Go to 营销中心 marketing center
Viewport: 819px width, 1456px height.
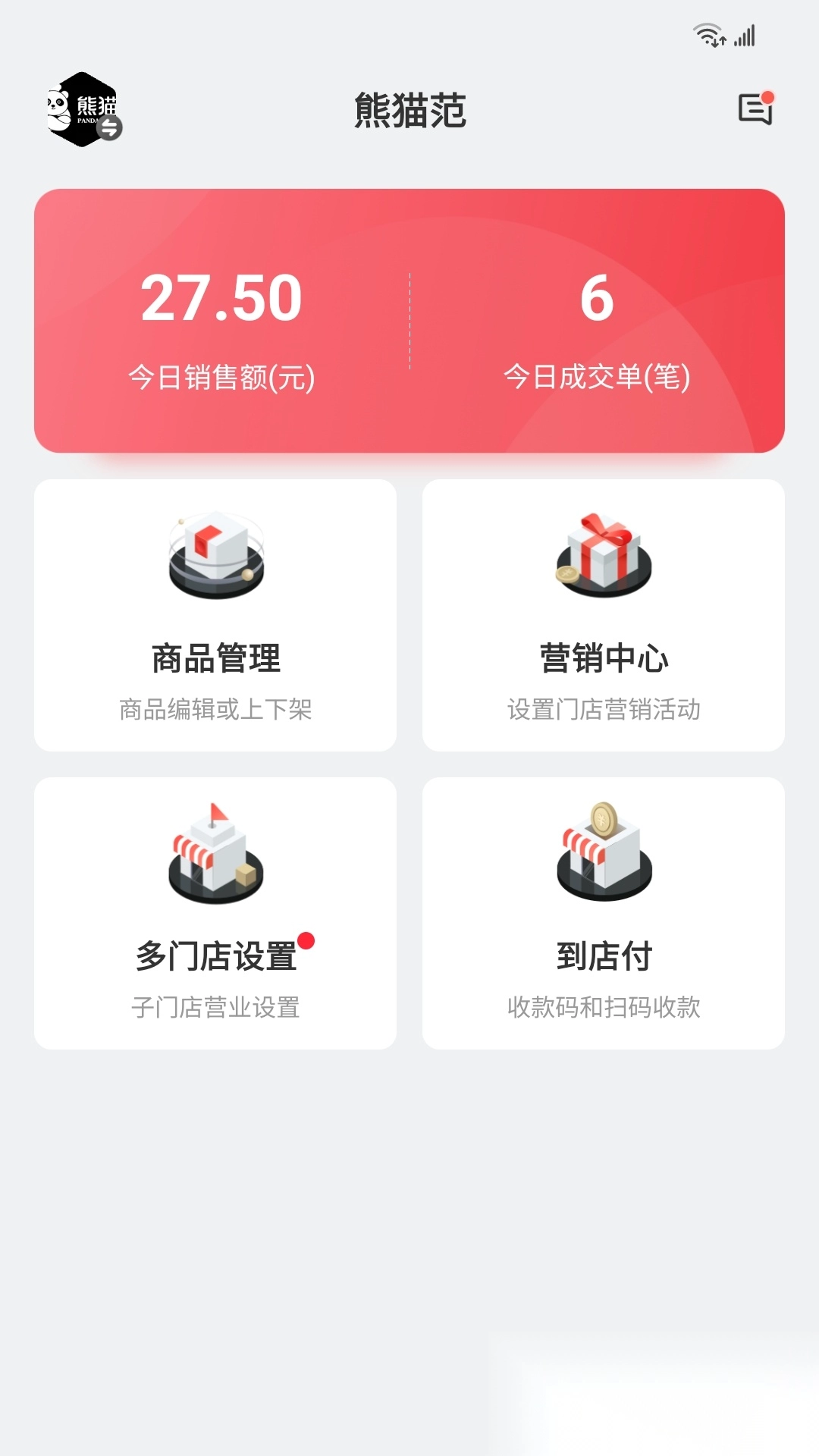click(604, 615)
